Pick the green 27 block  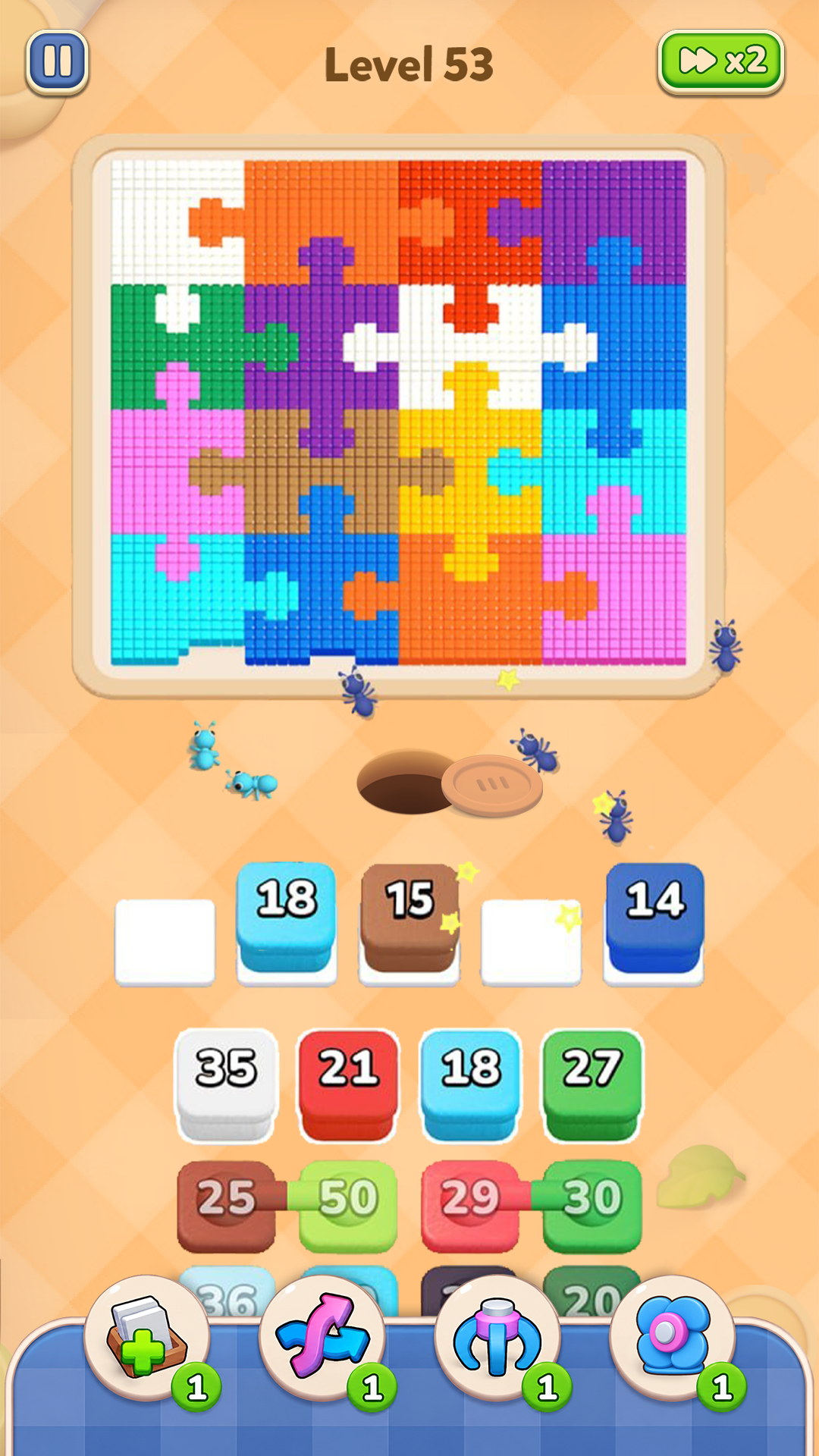click(x=592, y=1084)
